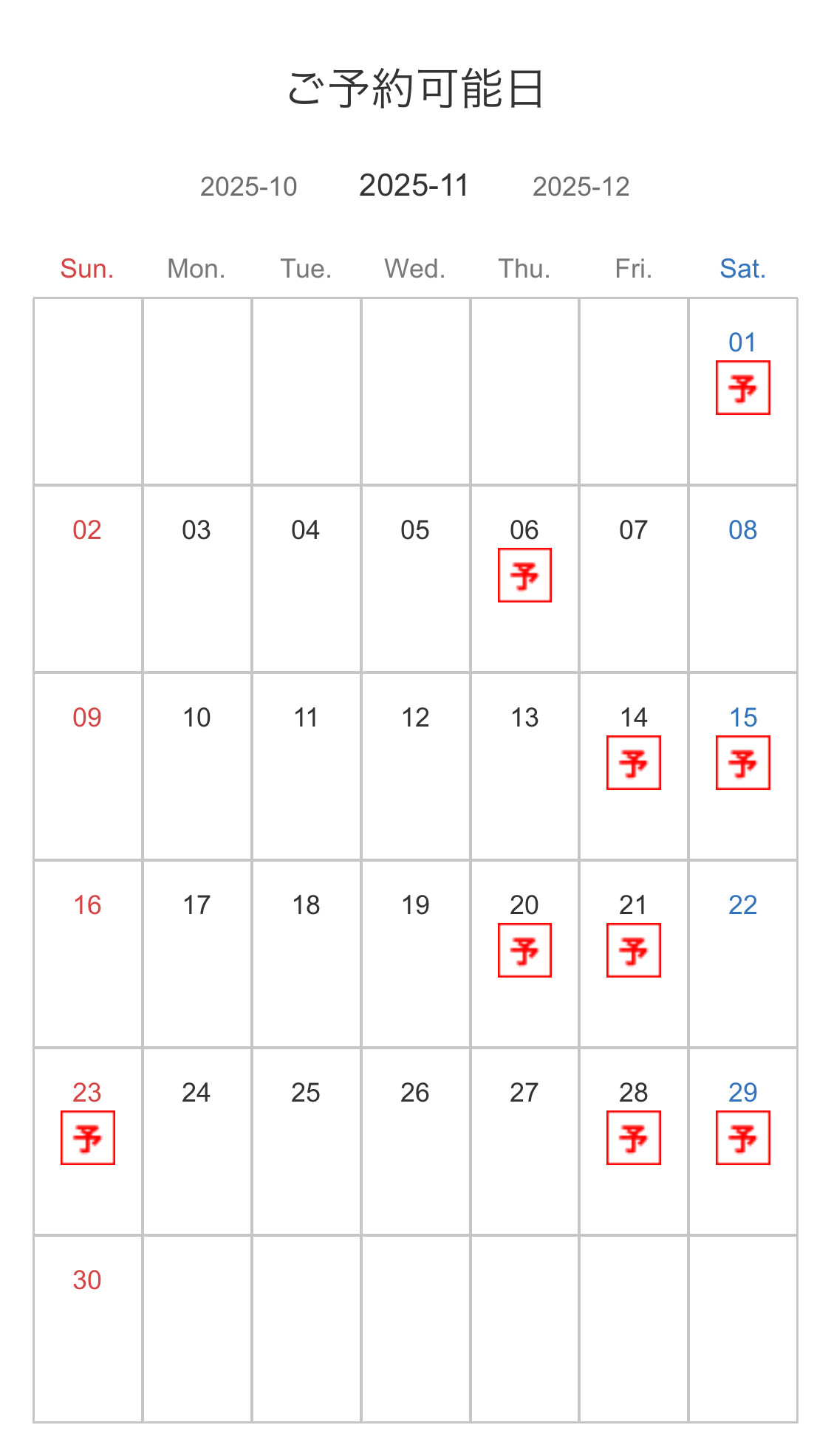Select the current 2025-11 month tab
The image size is (831, 1456).
pos(414,185)
